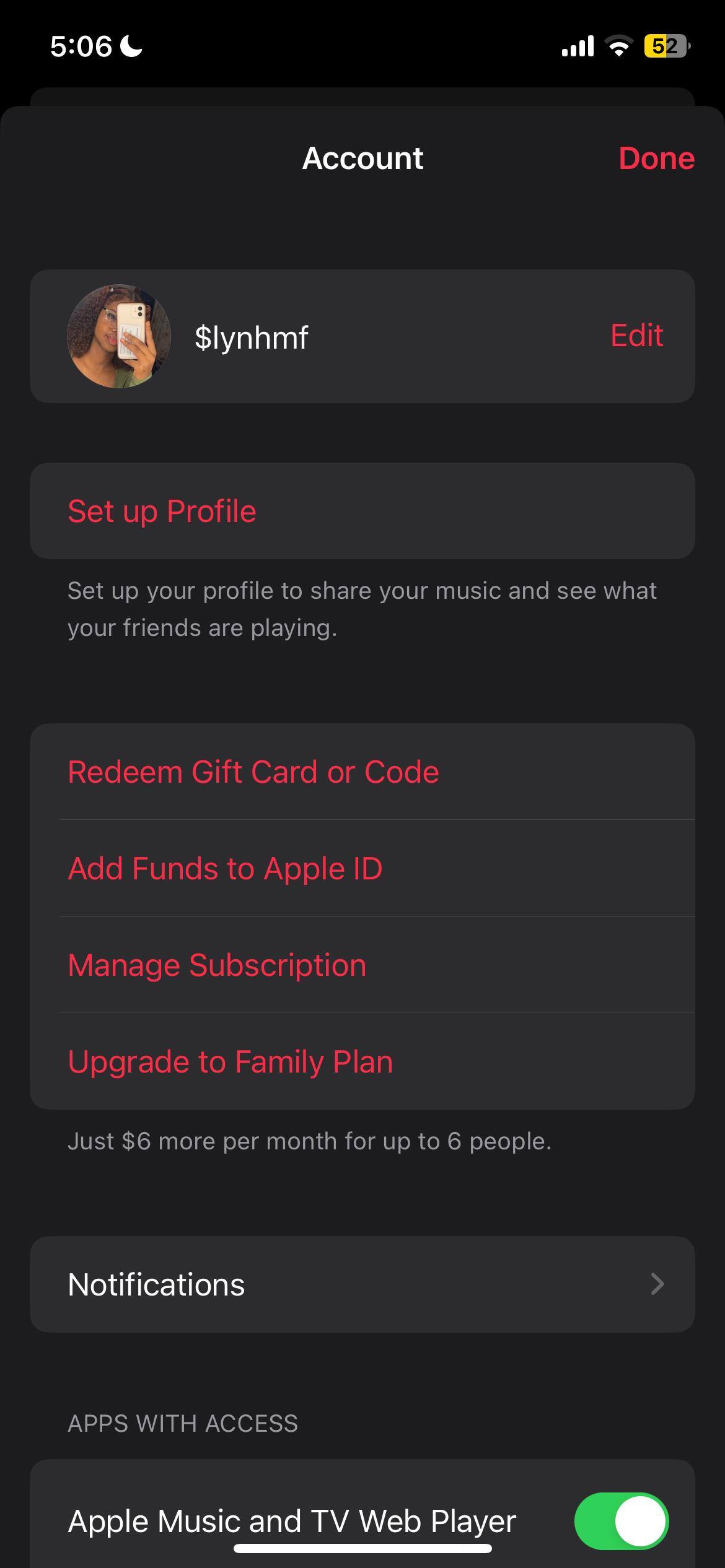Choose Add Funds to Apple ID
The image size is (725, 1568).
coord(225,869)
